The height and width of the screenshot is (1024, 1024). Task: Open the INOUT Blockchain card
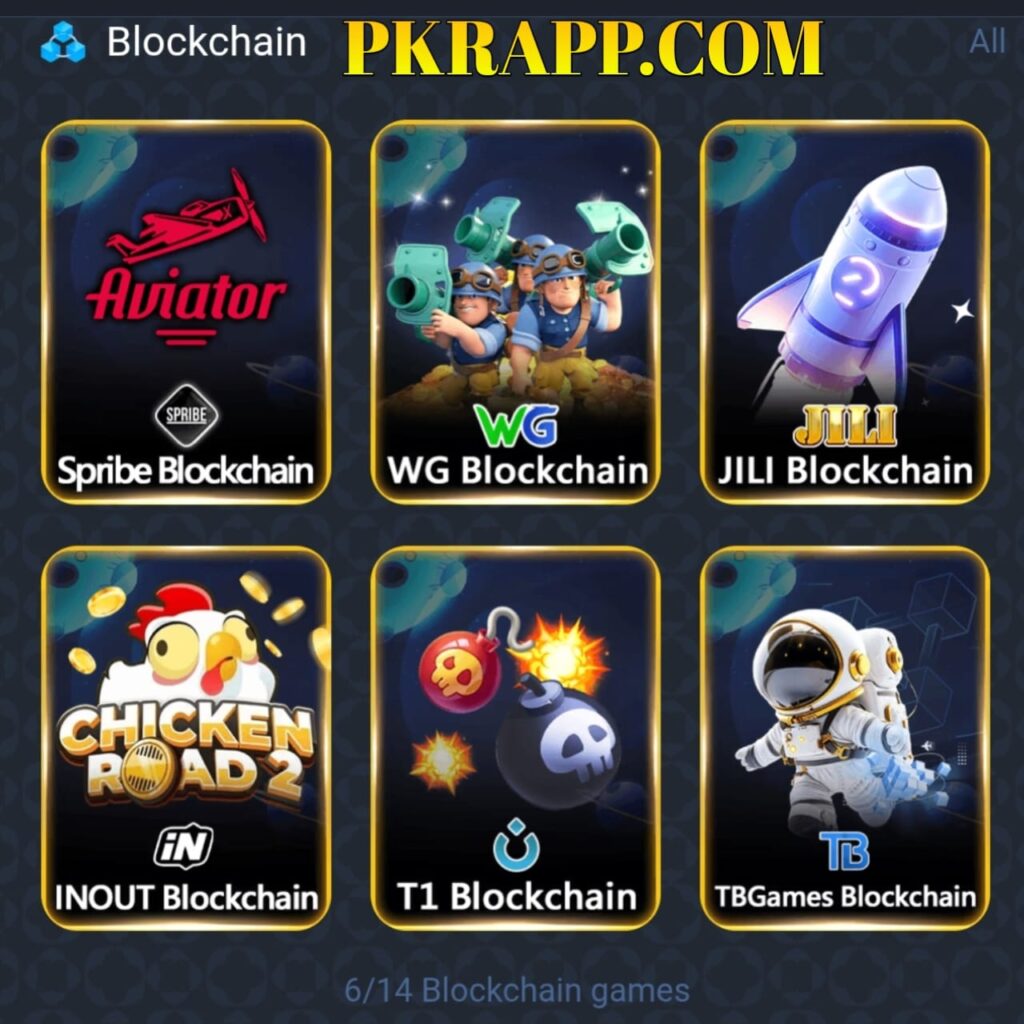pyautogui.click(x=186, y=738)
